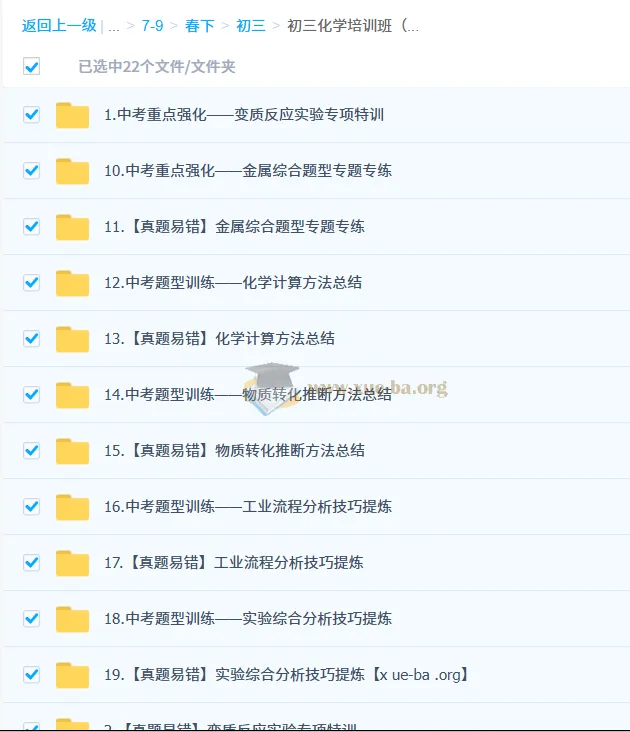Deselect folder 13.【真题易错】化学计算方法总结 checkbox
The width and height of the screenshot is (630, 732).
[31, 339]
